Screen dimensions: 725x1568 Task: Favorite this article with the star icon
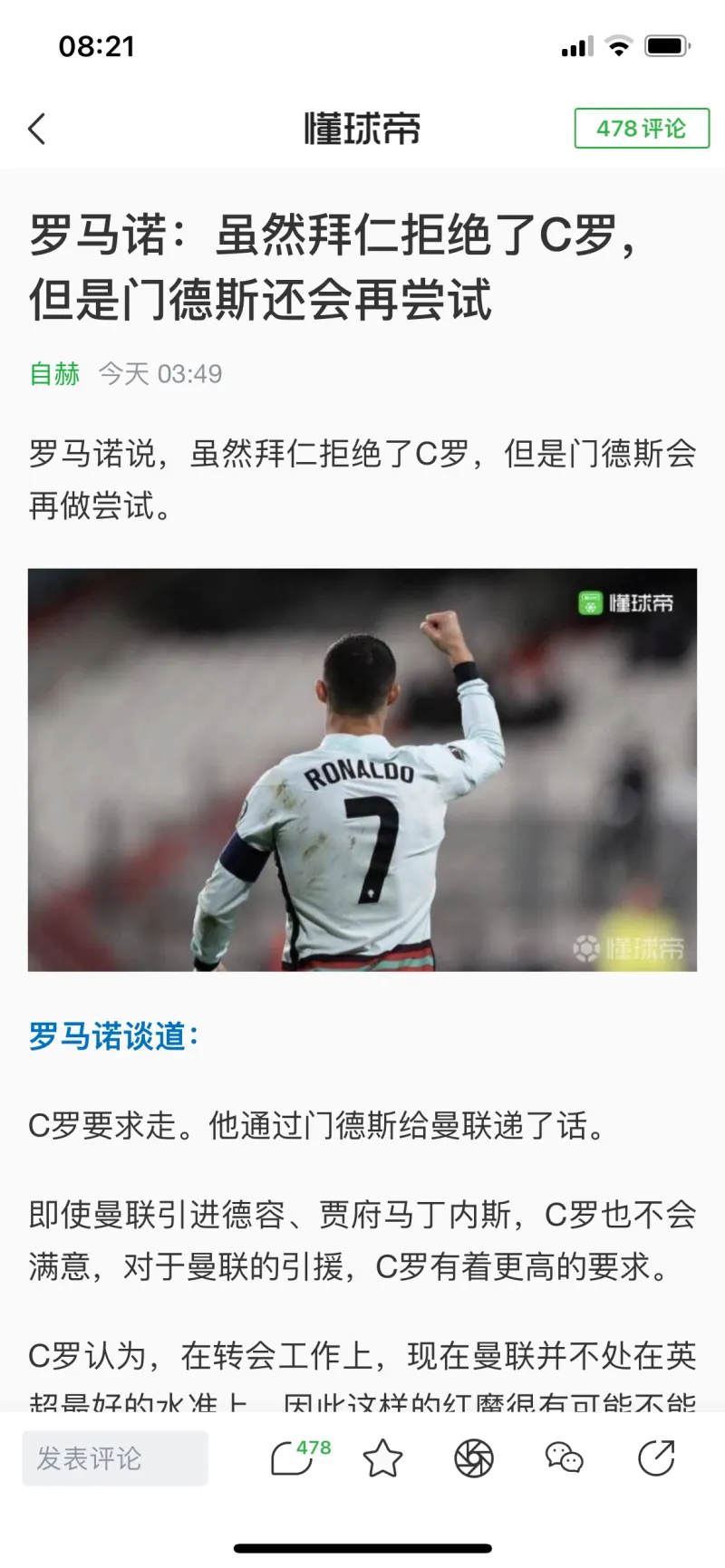coord(382,1458)
